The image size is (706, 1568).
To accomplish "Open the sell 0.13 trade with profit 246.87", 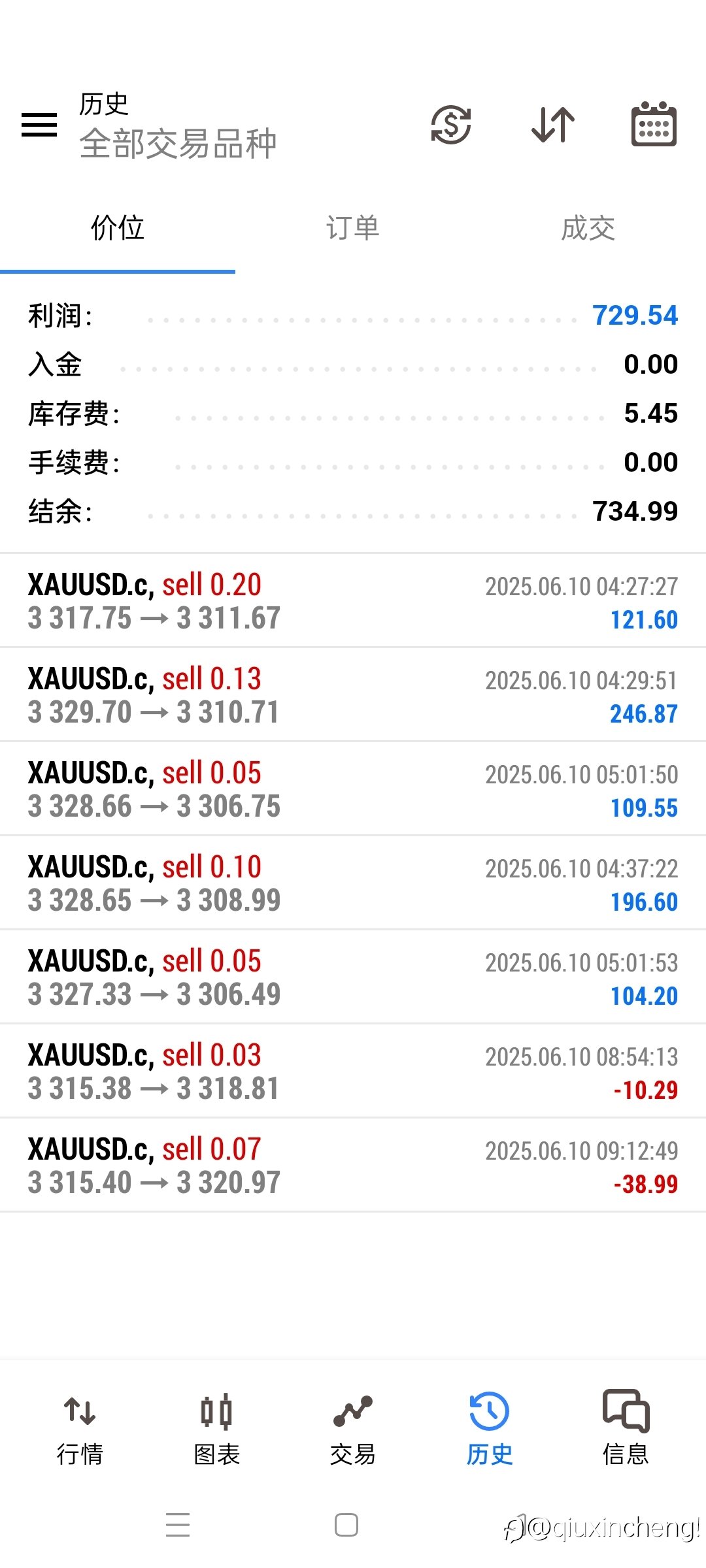I will (353, 695).
